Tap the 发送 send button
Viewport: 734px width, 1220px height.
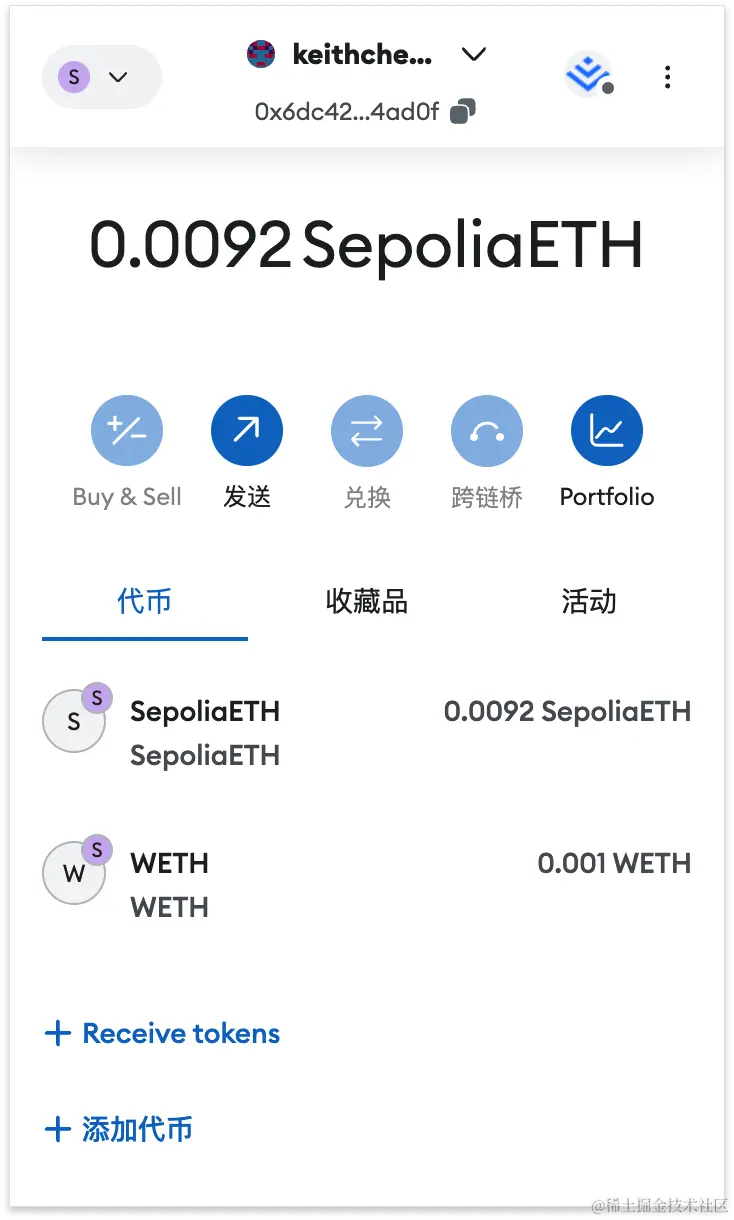[x=247, y=432]
